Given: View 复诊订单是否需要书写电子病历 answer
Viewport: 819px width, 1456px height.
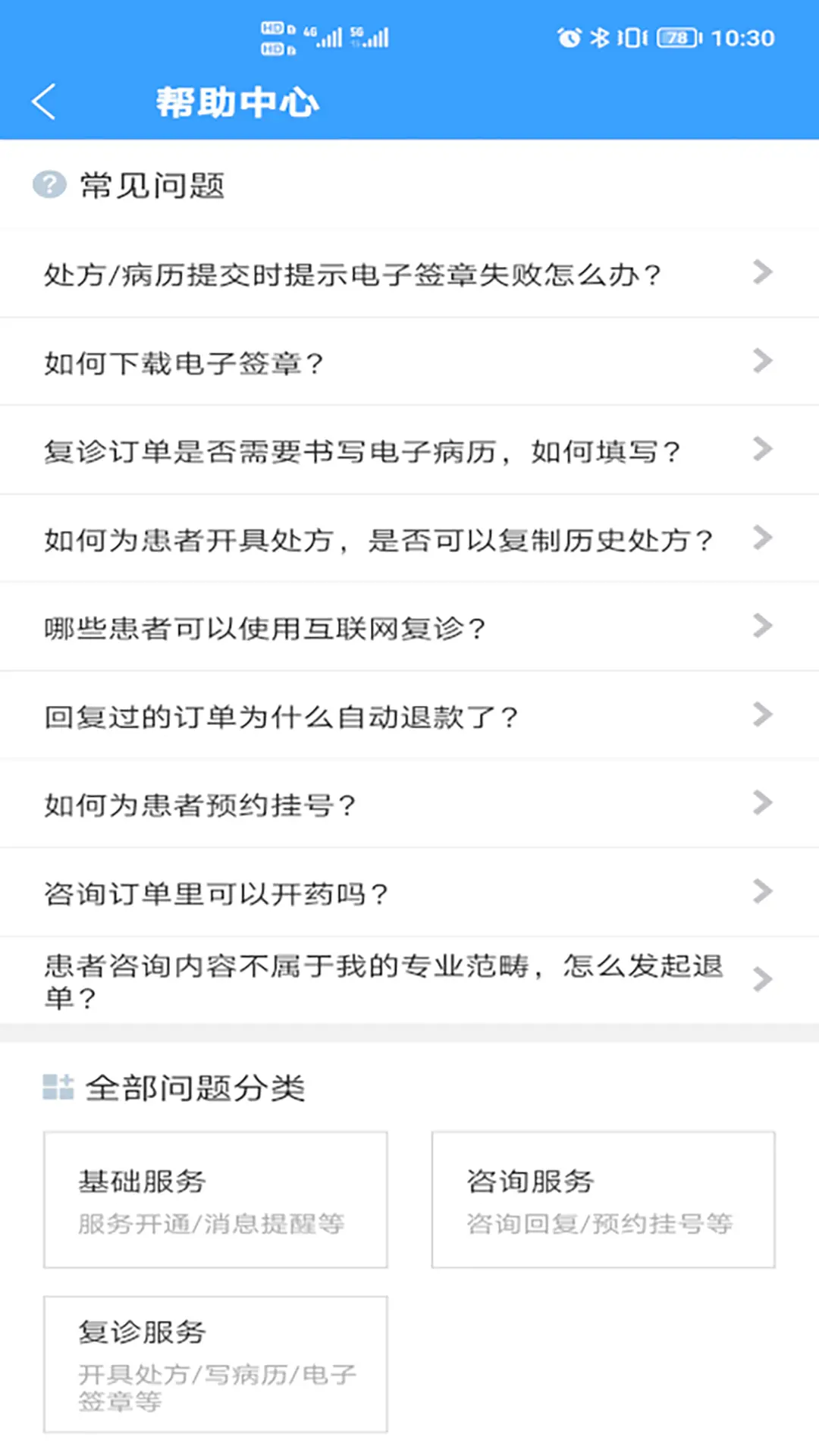Looking at the screenshot, I should (408, 450).
